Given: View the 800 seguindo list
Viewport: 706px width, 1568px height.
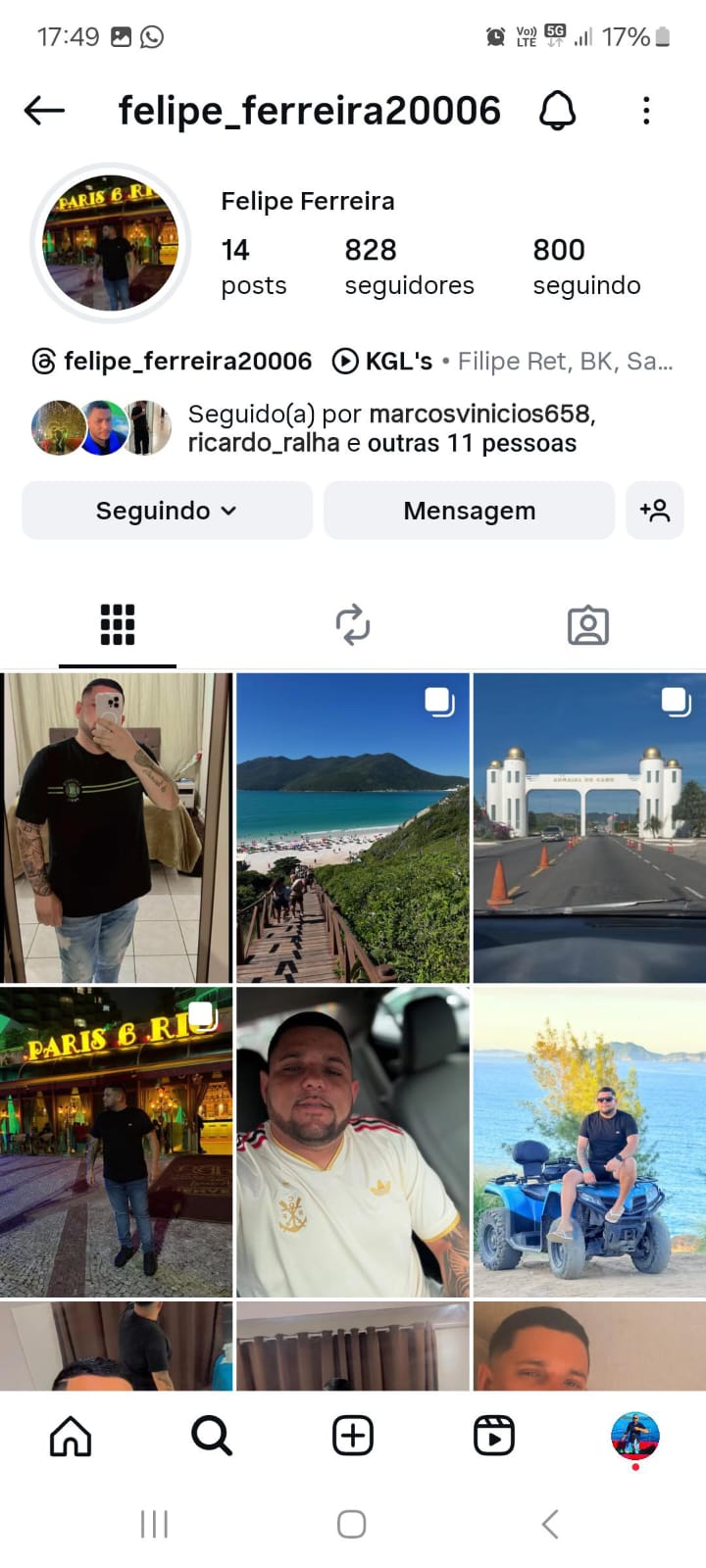Looking at the screenshot, I should pos(585,267).
